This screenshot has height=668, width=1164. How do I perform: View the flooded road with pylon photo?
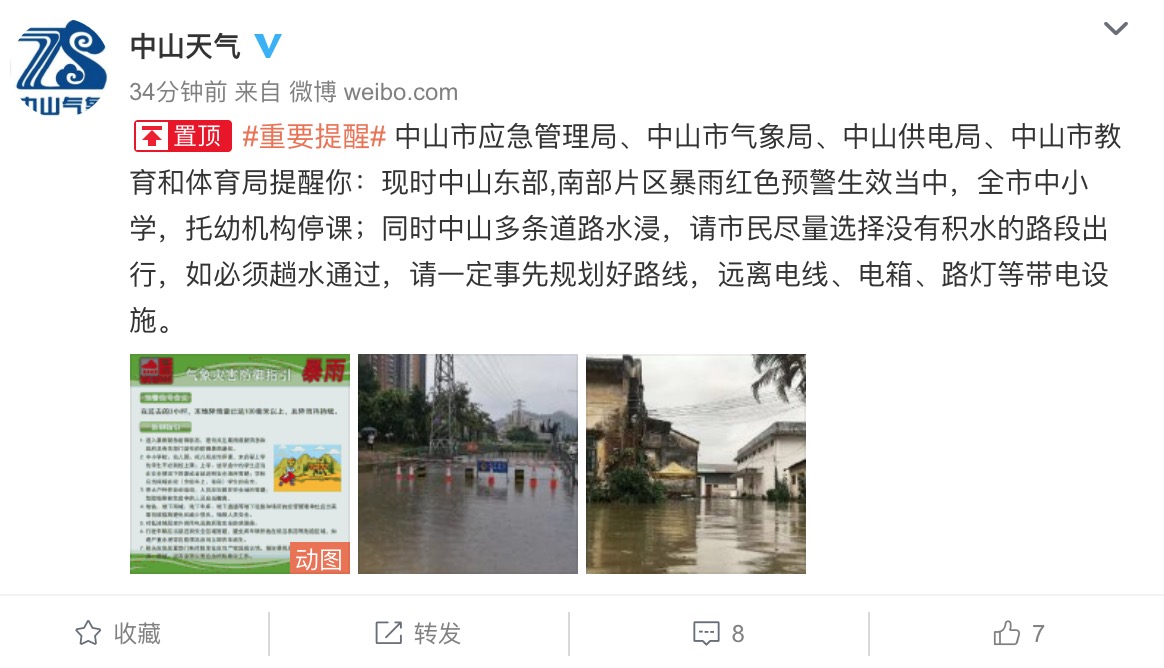tap(467, 463)
